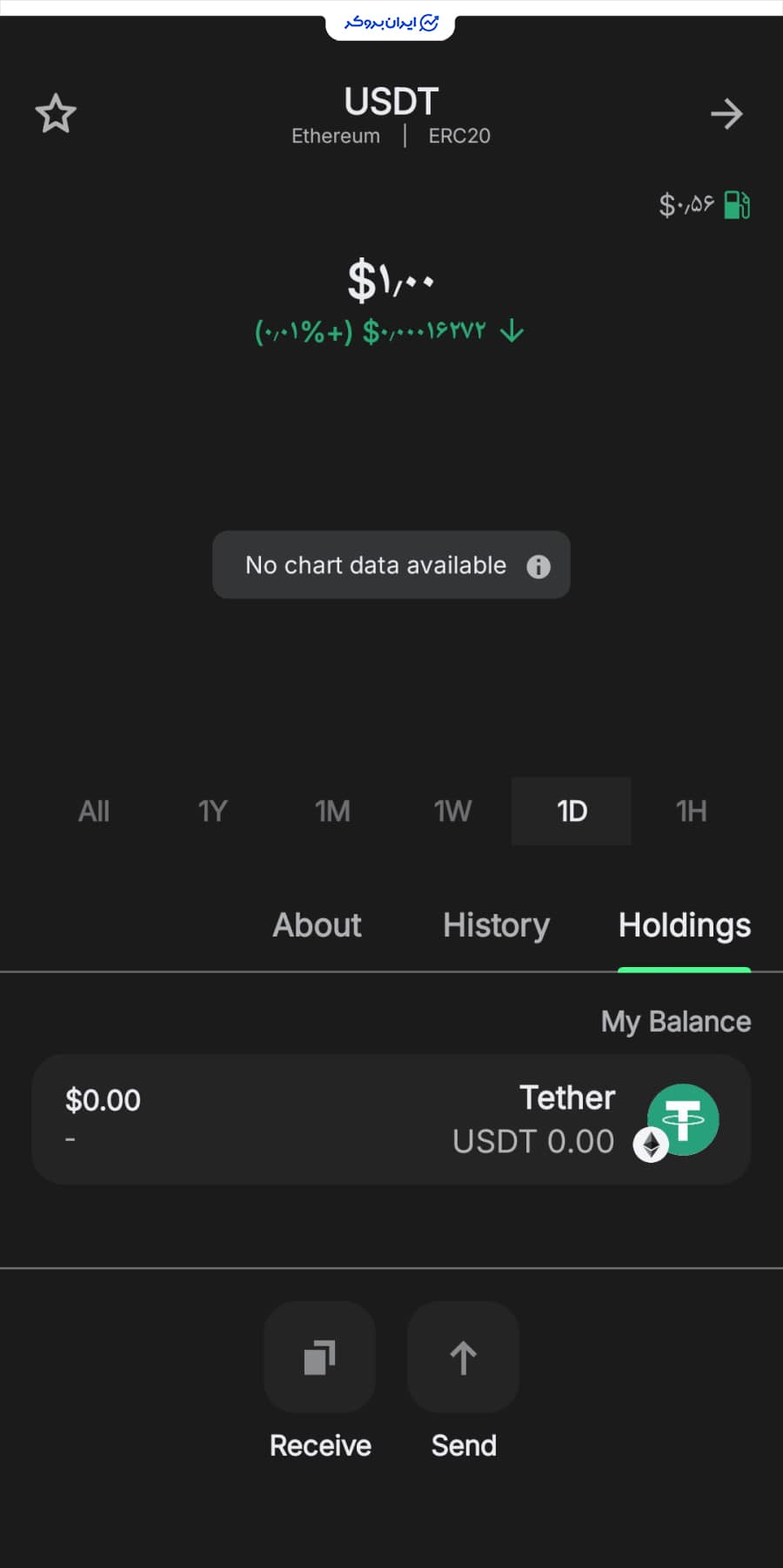Switch chart range to 1Y
The width and height of the screenshot is (783, 1568).
pyautogui.click(x=213, y=811)
